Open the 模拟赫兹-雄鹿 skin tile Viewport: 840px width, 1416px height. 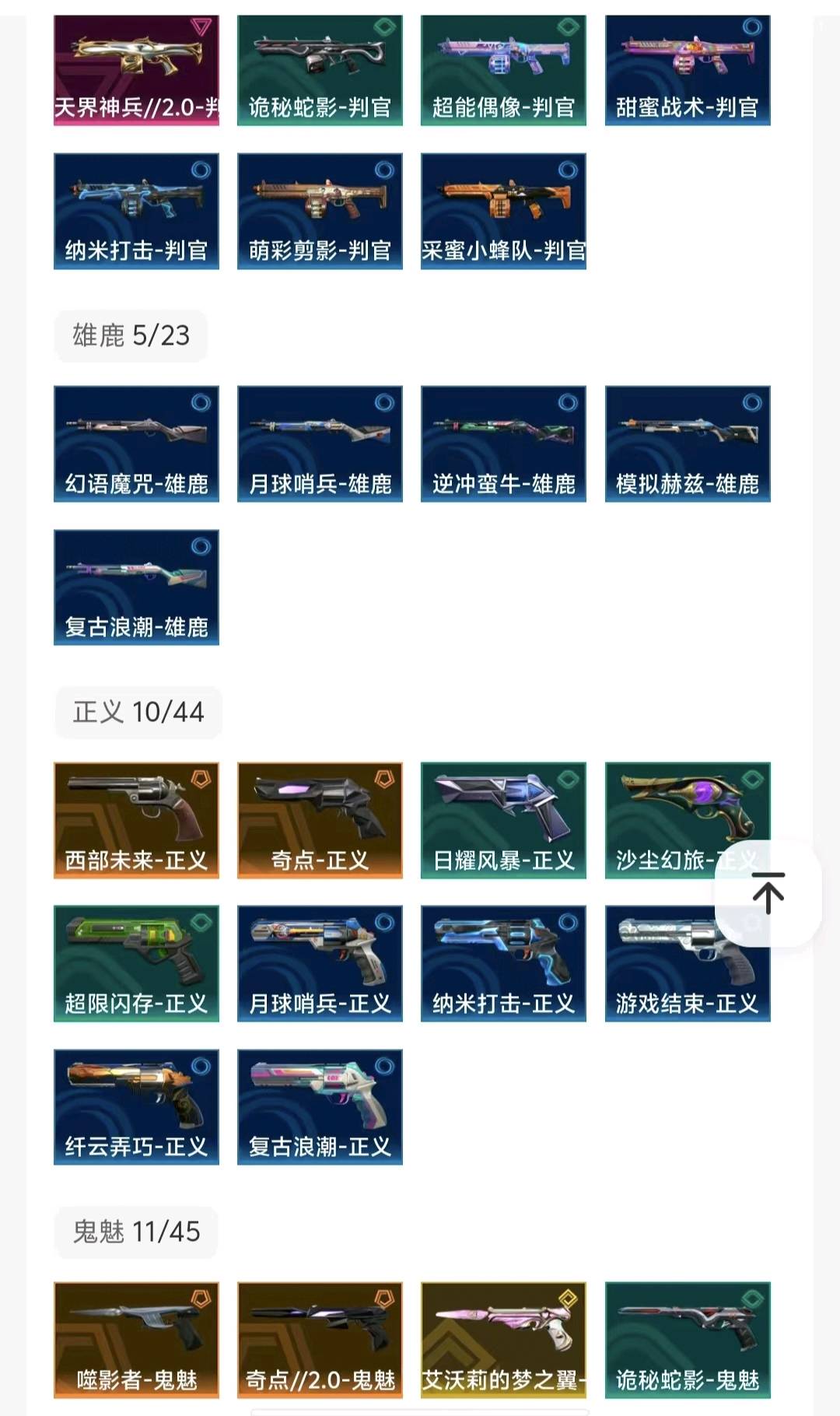688,443
